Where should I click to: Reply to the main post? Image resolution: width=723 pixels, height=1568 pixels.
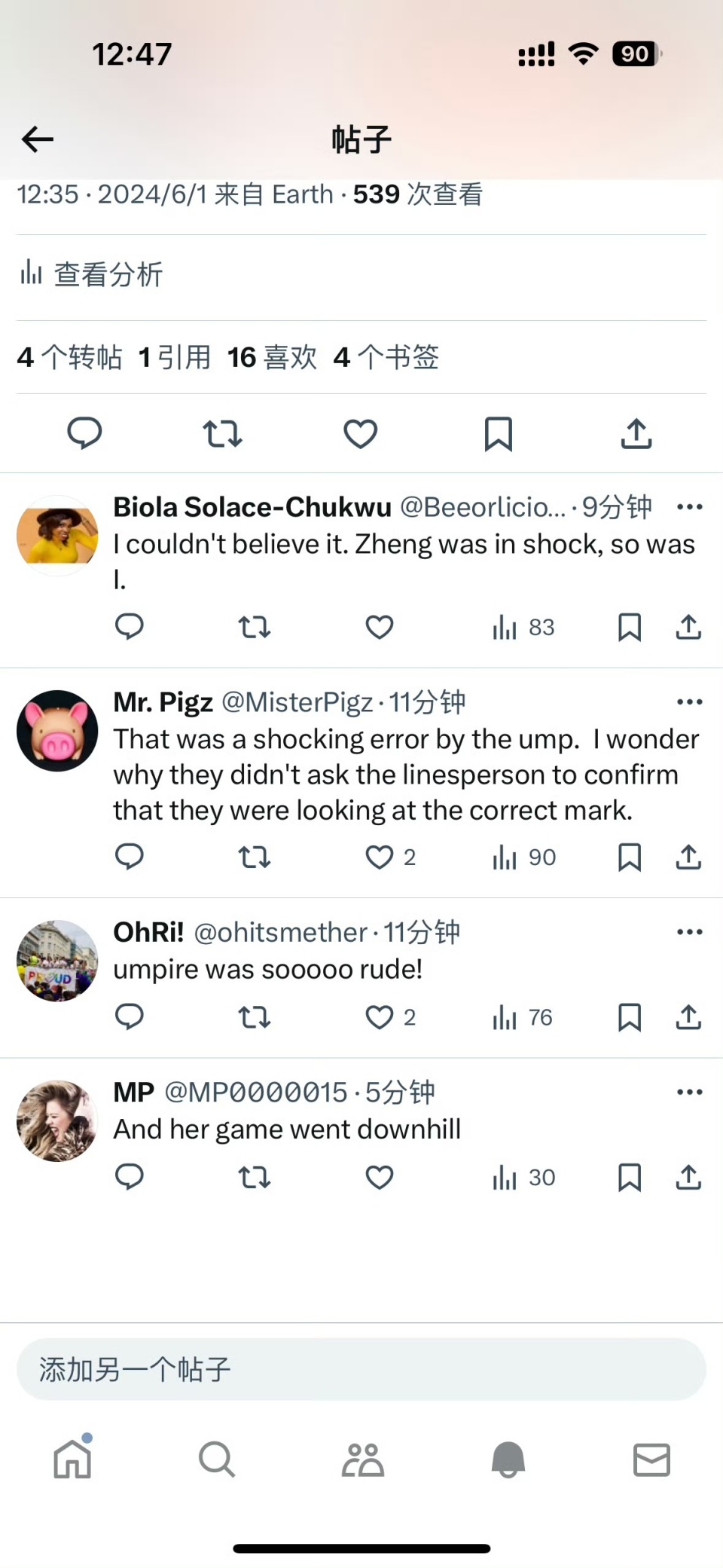coord(84,434)
